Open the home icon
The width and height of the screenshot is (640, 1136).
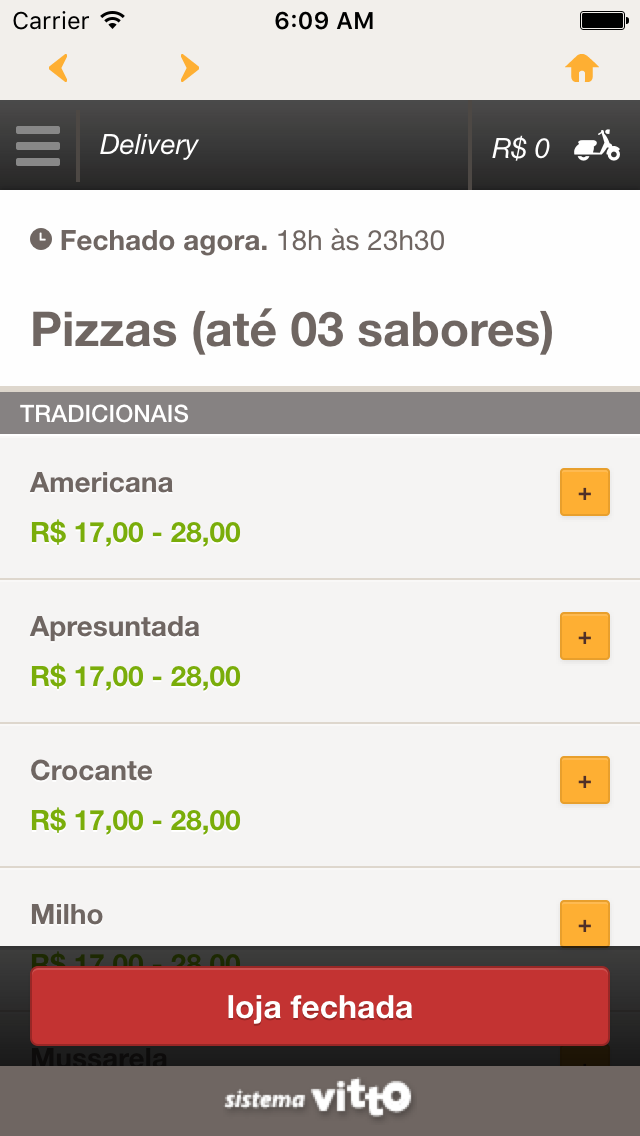pos(582,68)
